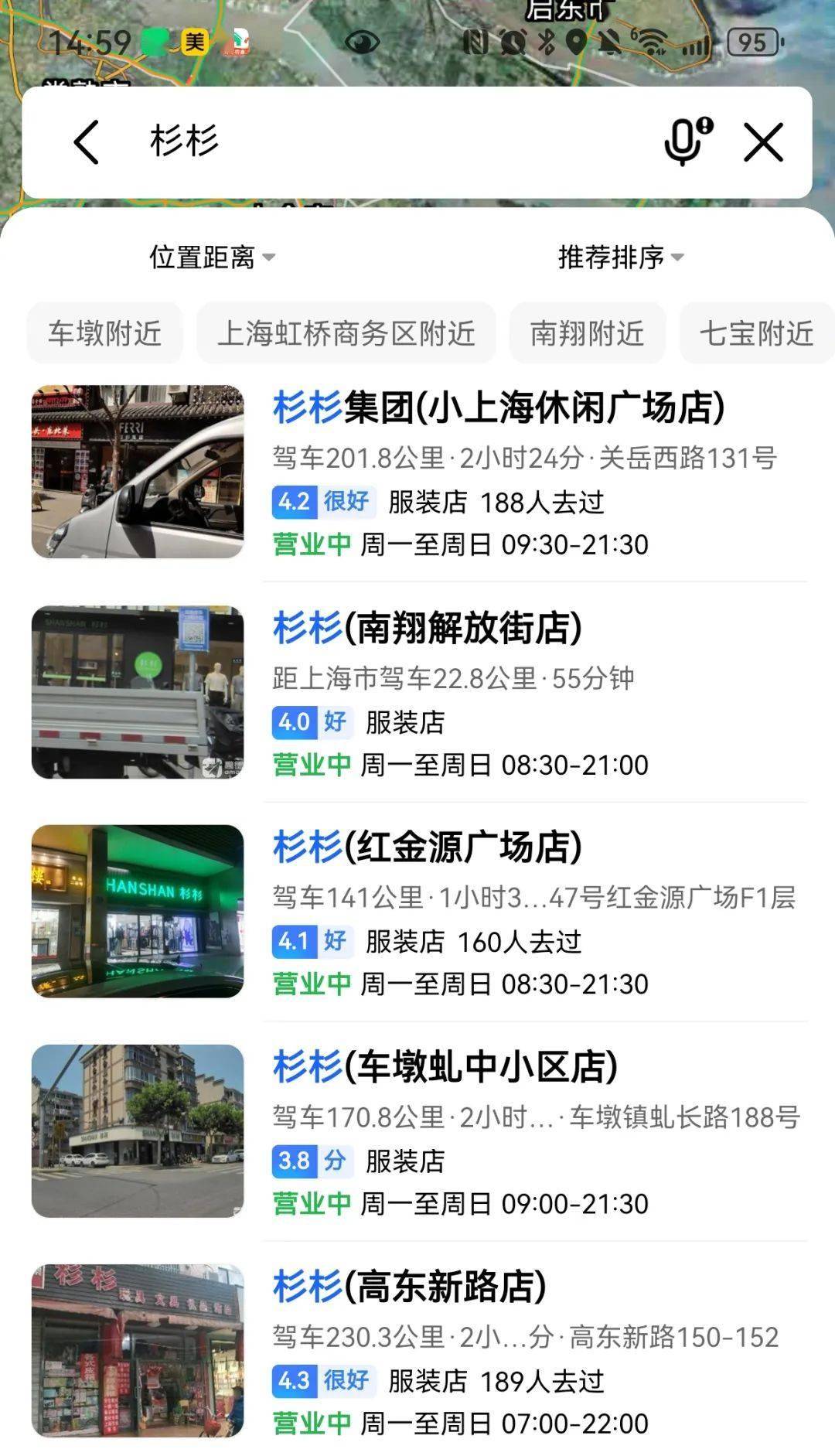Select the 车墩附近 chip
This screenshot has width=835, height=1456.
105,333
